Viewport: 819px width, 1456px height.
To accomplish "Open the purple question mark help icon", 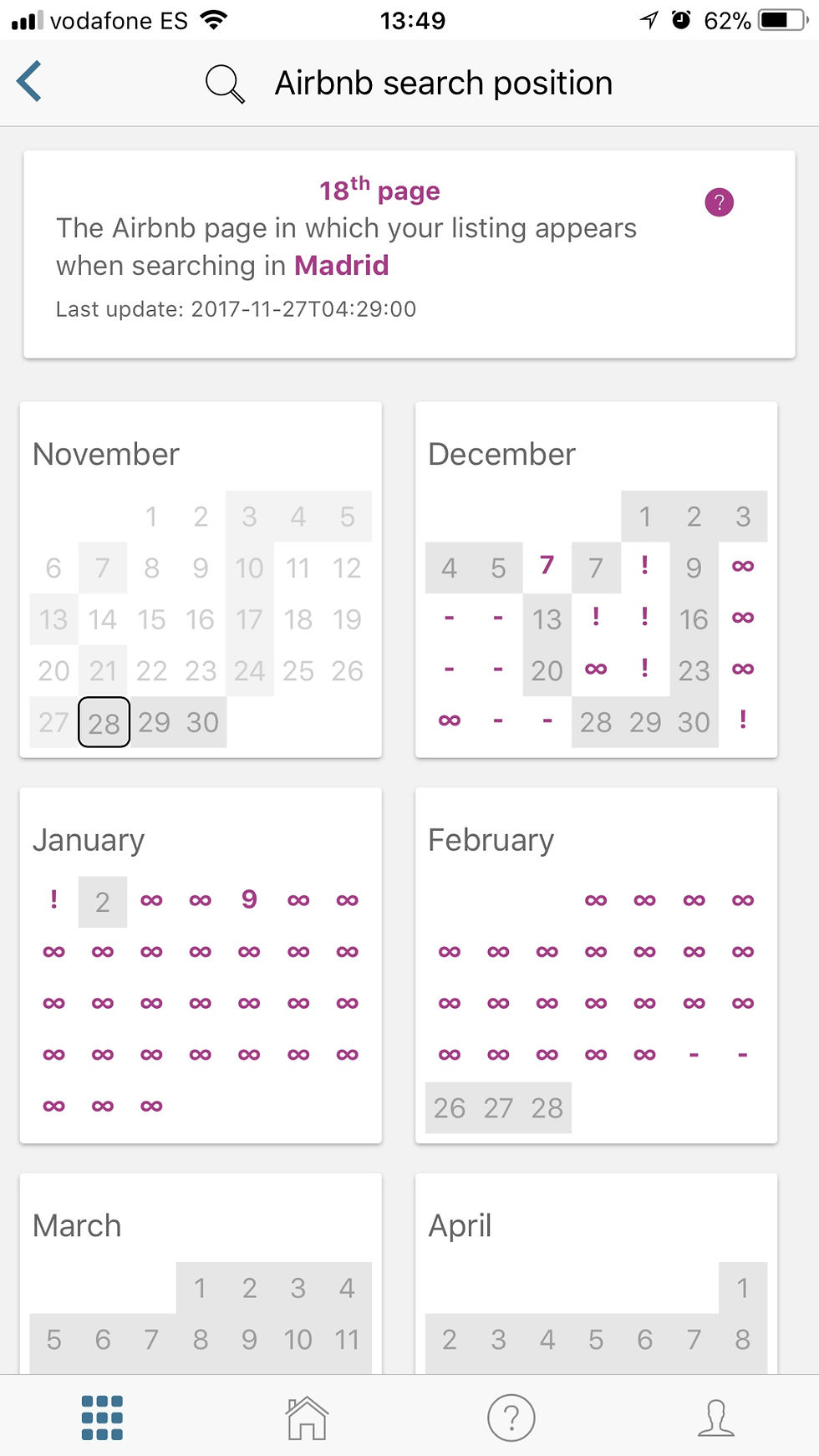I will pyautogui.click(x=719, y=202).
